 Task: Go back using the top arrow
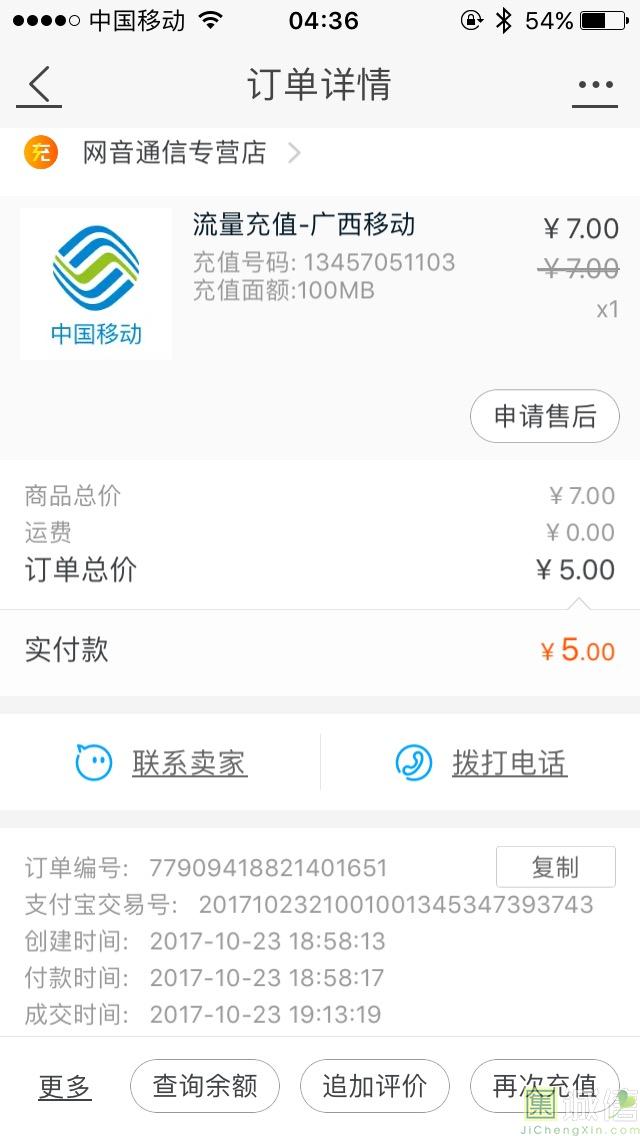[x=38, y=86]
